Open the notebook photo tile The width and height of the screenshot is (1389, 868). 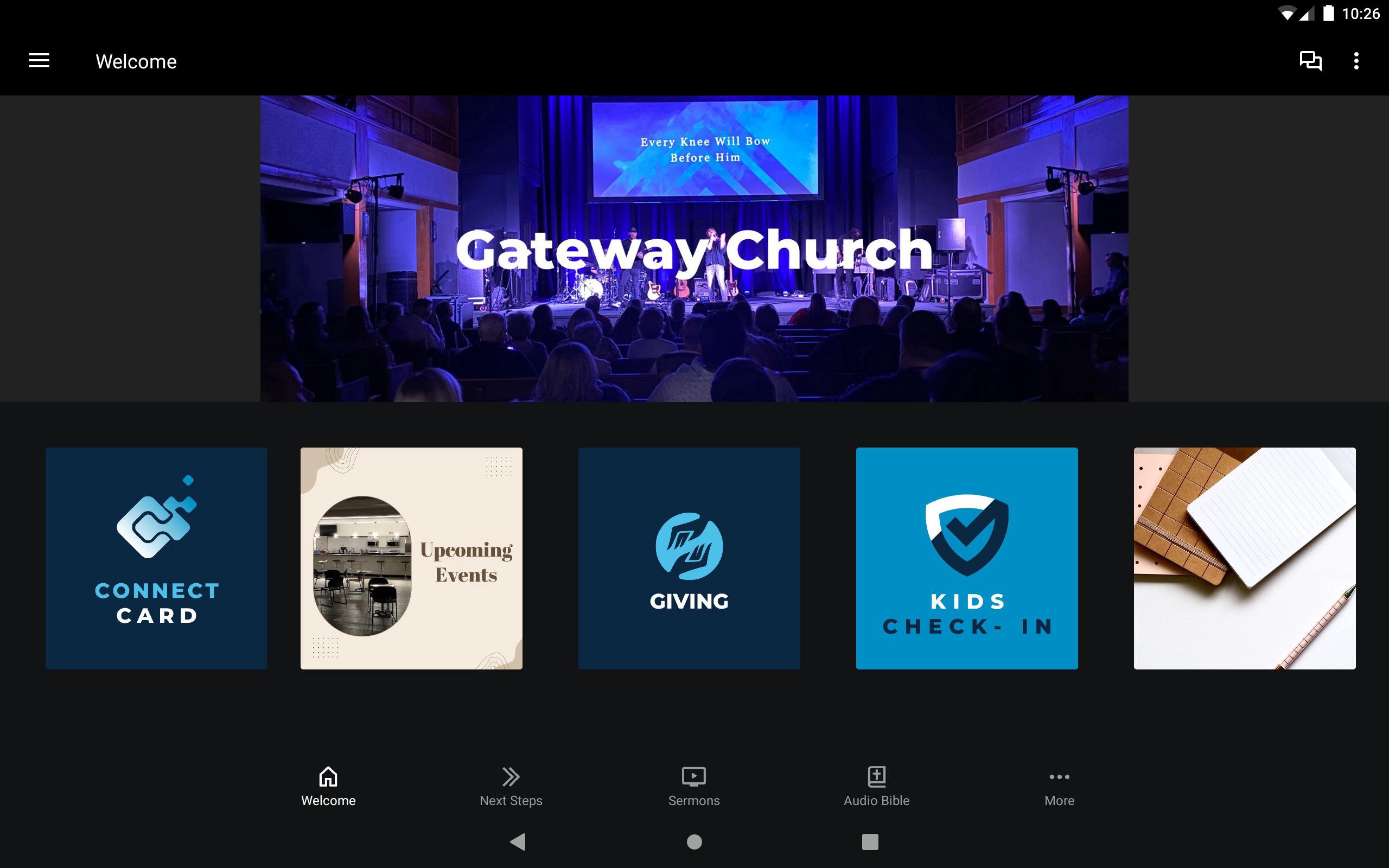[x=1244, y=558]
